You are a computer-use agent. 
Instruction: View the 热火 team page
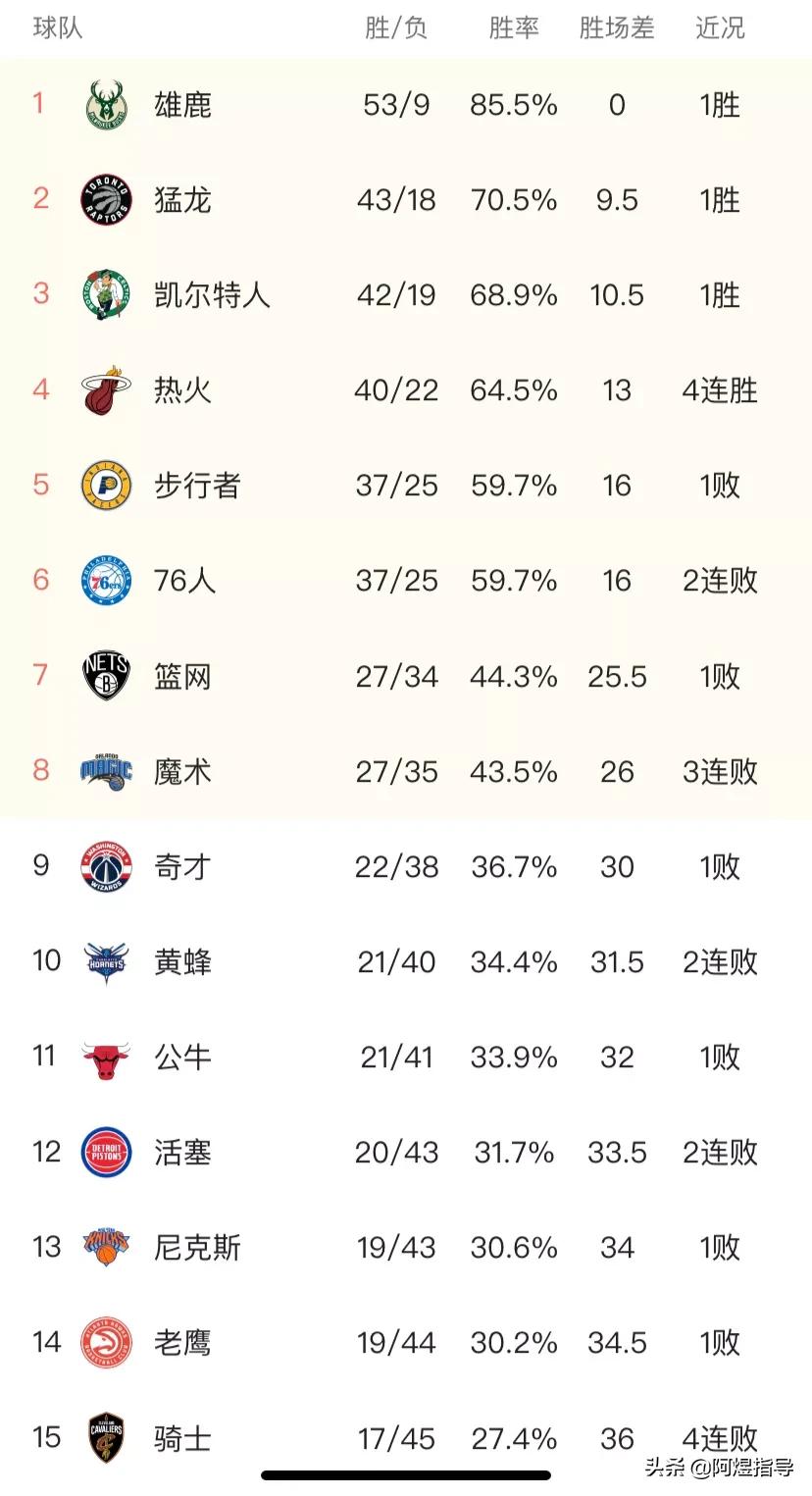pyautogui.click(x=406, y=390)
